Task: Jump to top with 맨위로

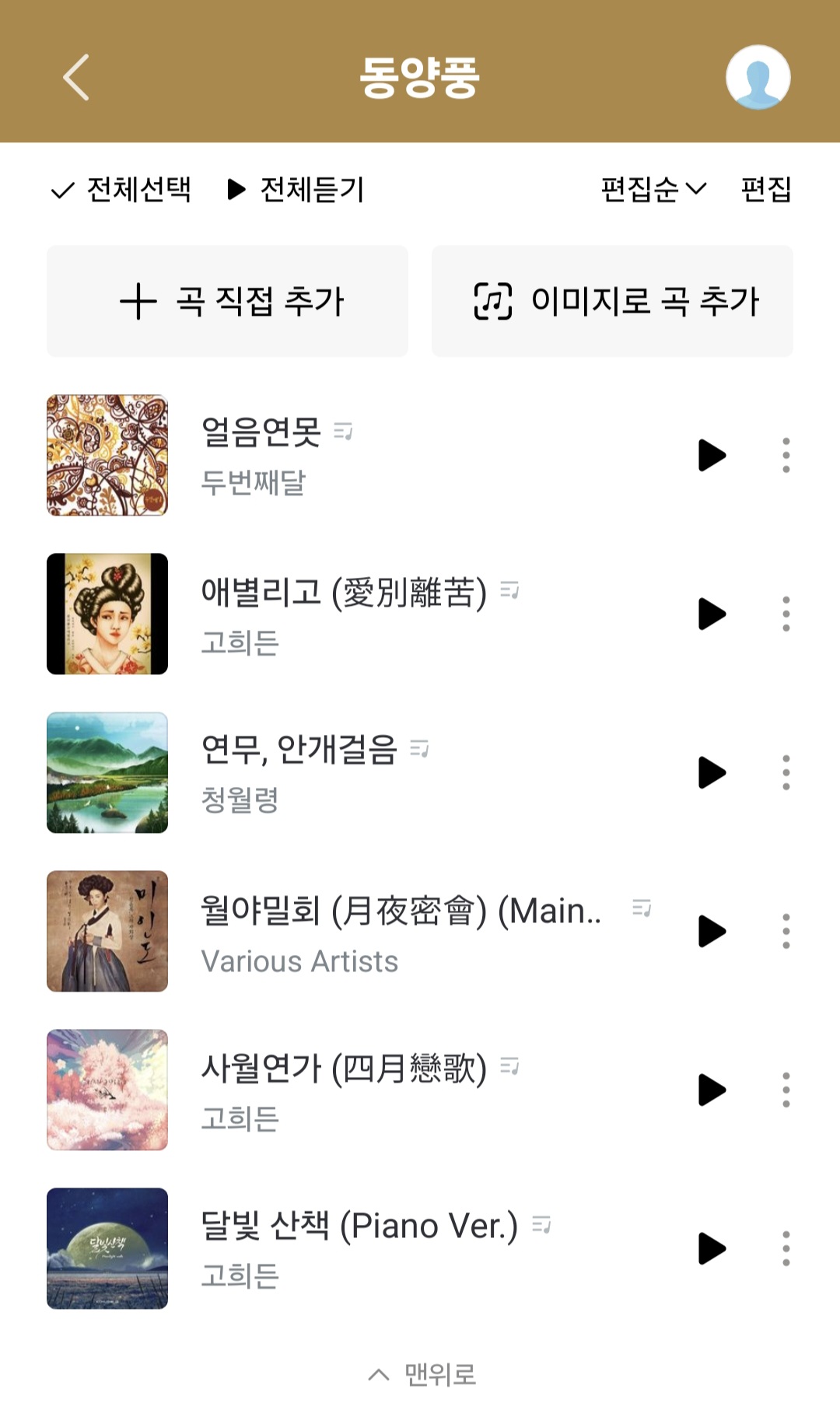Action: (422, 1374)
